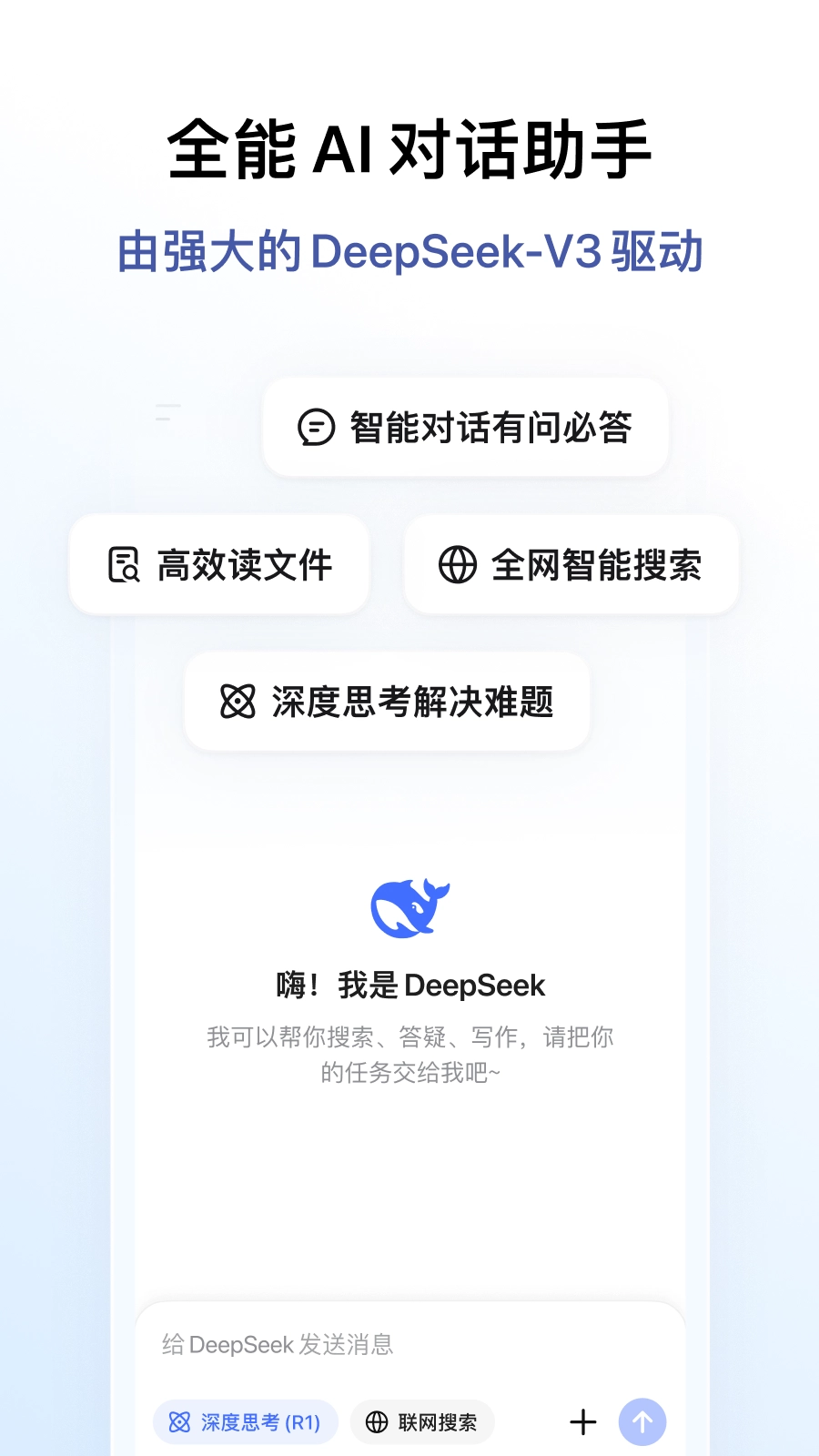Click the chat bubble icon on 智能对话有问必答

click(x=314, y=428)
